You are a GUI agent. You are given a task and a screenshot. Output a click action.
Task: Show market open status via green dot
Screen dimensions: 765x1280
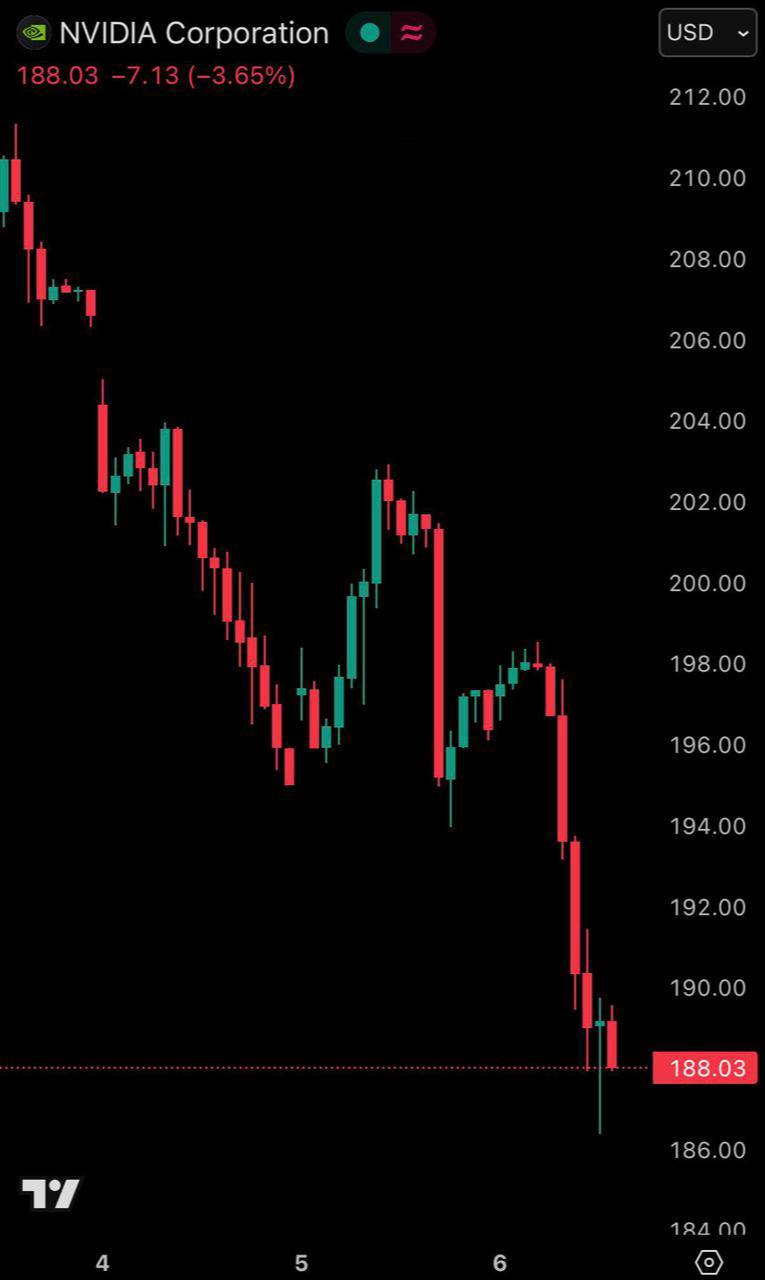click(369, 33)
